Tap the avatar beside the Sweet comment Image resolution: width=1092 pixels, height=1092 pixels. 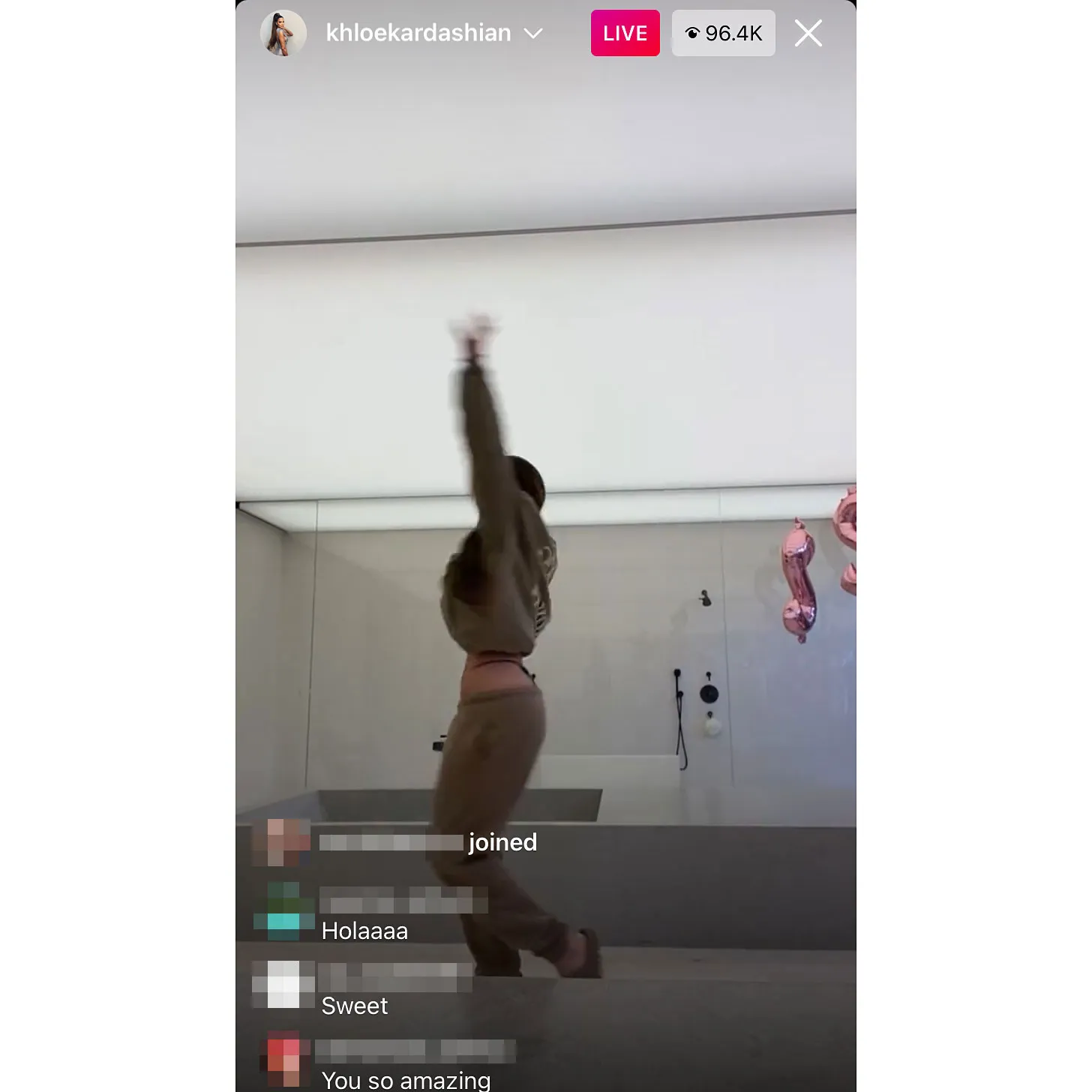283,984
